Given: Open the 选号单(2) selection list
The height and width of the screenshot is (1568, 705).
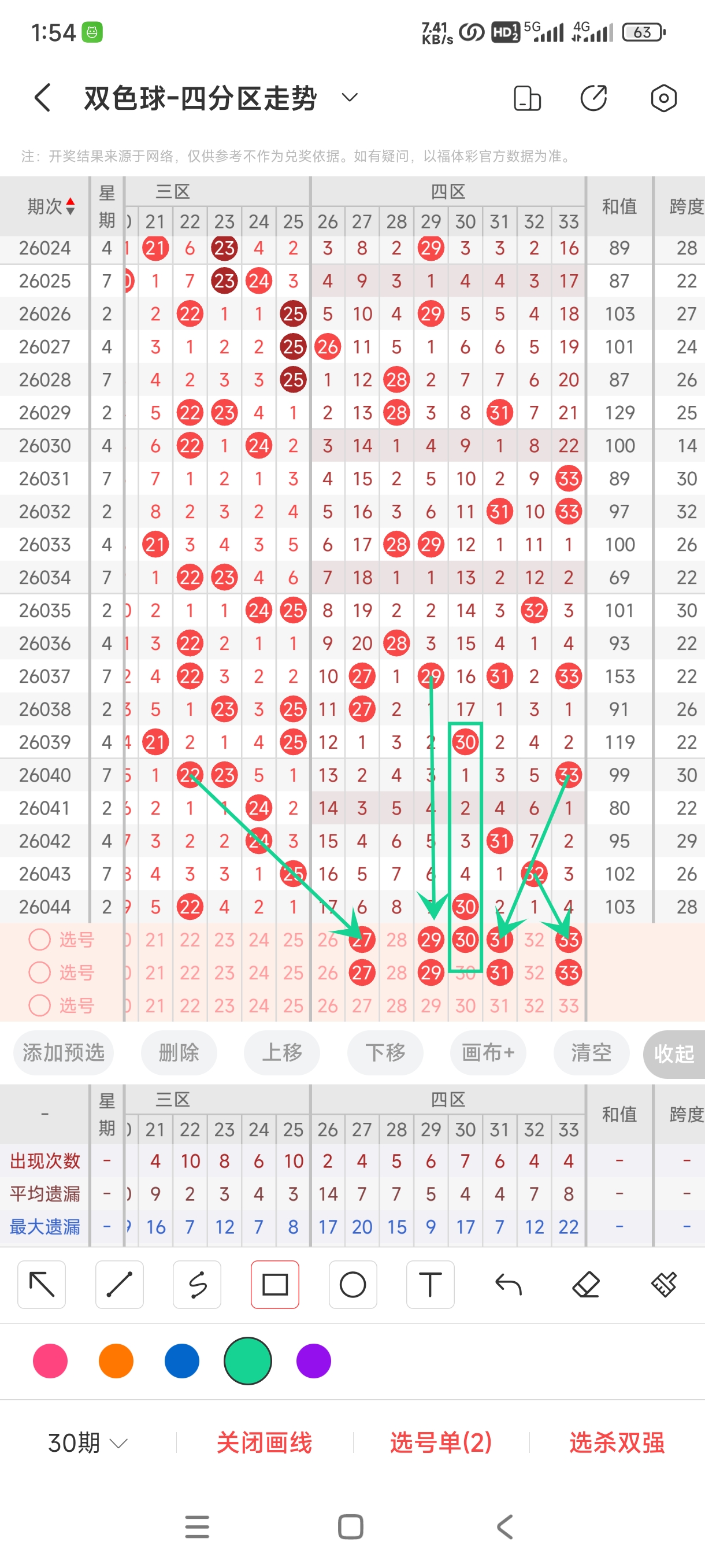Looking at the screenshot, I should coord(439,1441).
